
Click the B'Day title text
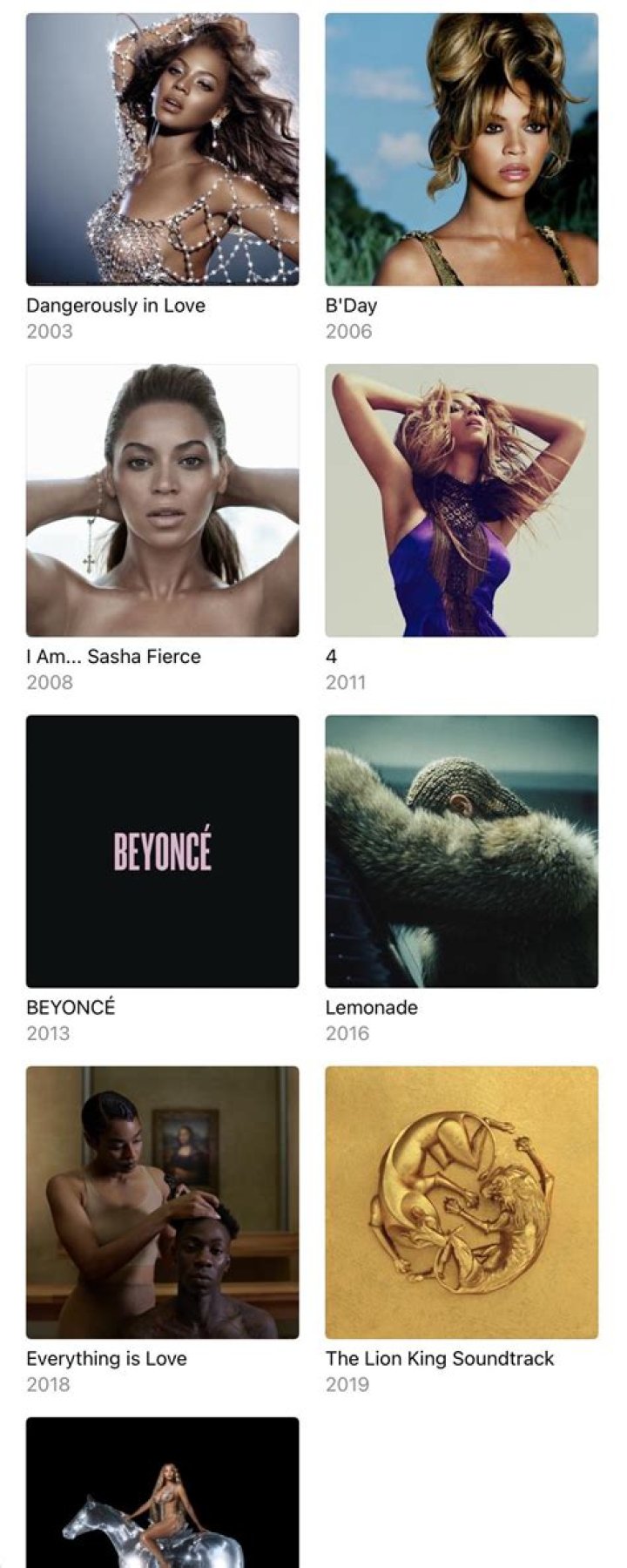tap(352, 306)
